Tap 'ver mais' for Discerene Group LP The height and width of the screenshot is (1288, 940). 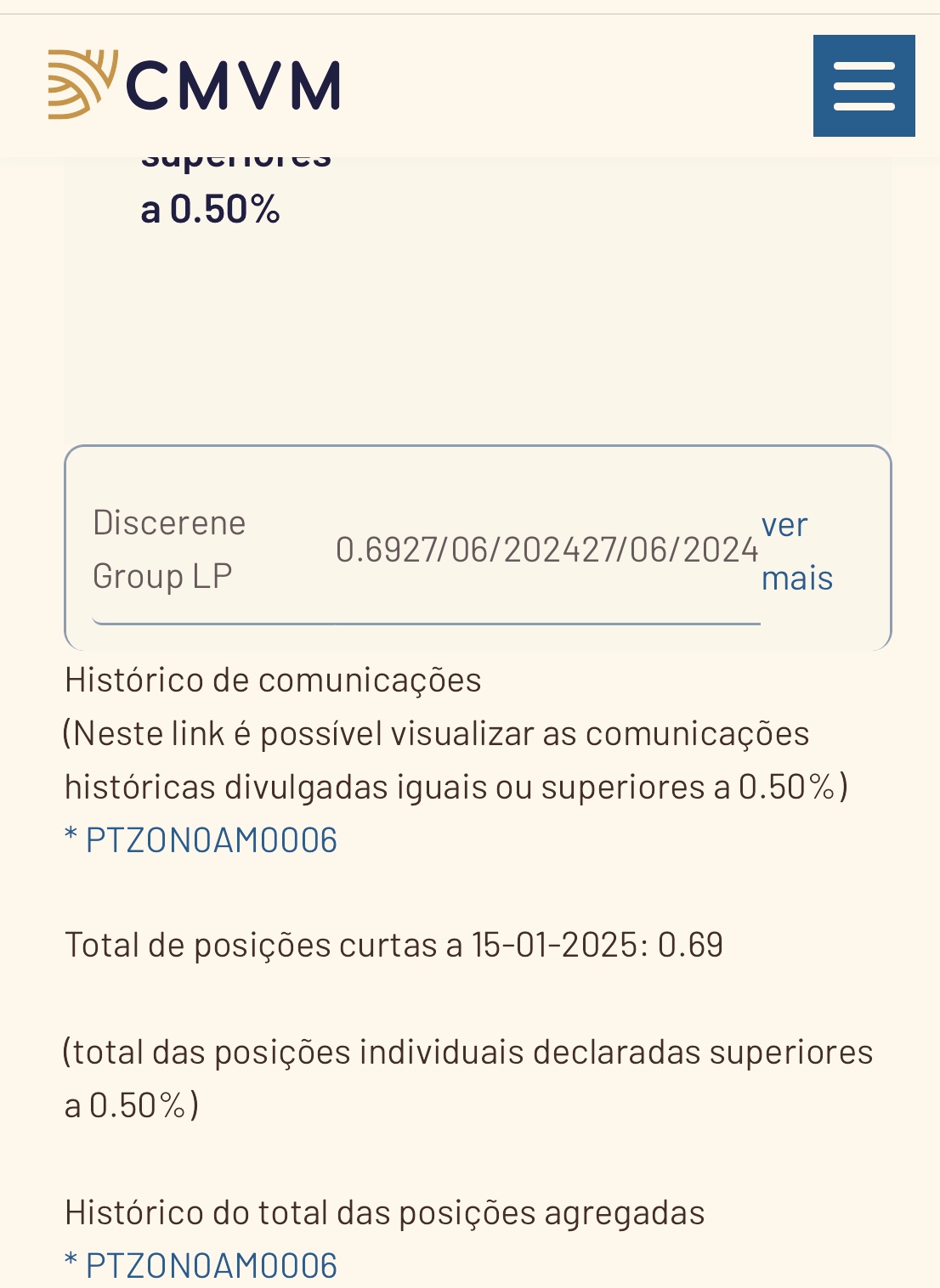(x=796, y=551)
